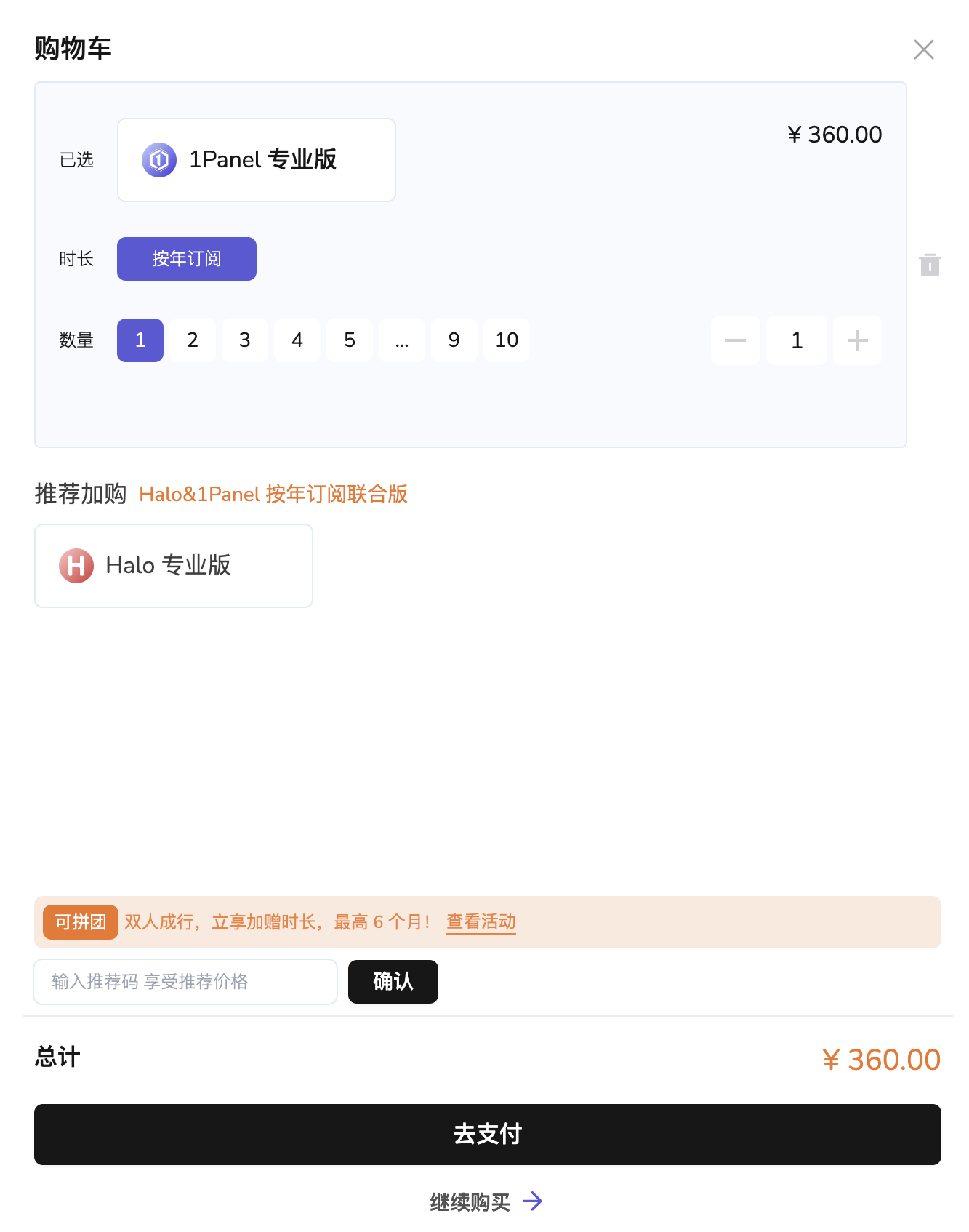Choose quantity 5
The width and height of the screenshot is (969, 1232).
[350, 340]
